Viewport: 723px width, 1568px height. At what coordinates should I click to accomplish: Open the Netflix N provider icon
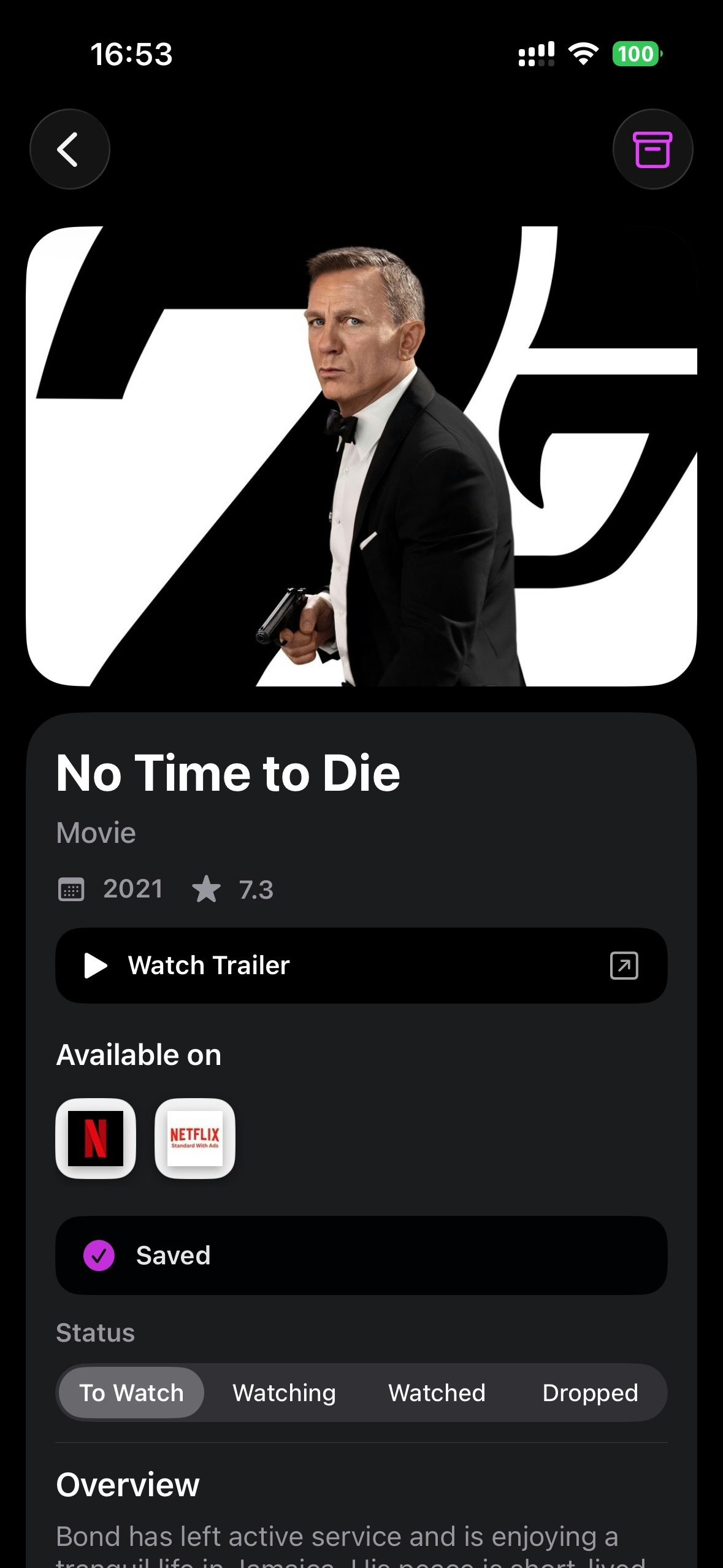pyautogui.click(x=96, y=1138)
